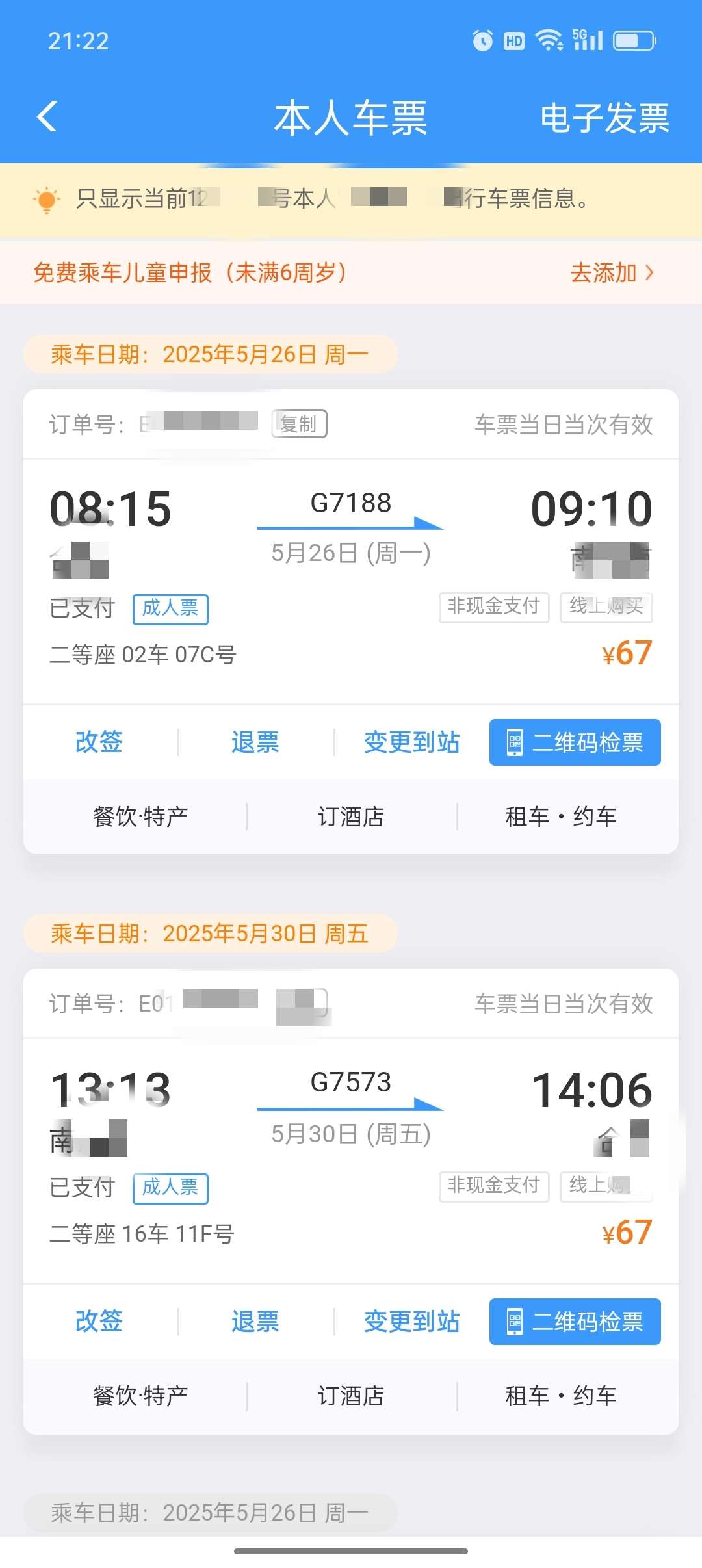This screenshot has width=702, height=1568.
Task: Book a hotel via 订酒店
Action: point(350,816)
